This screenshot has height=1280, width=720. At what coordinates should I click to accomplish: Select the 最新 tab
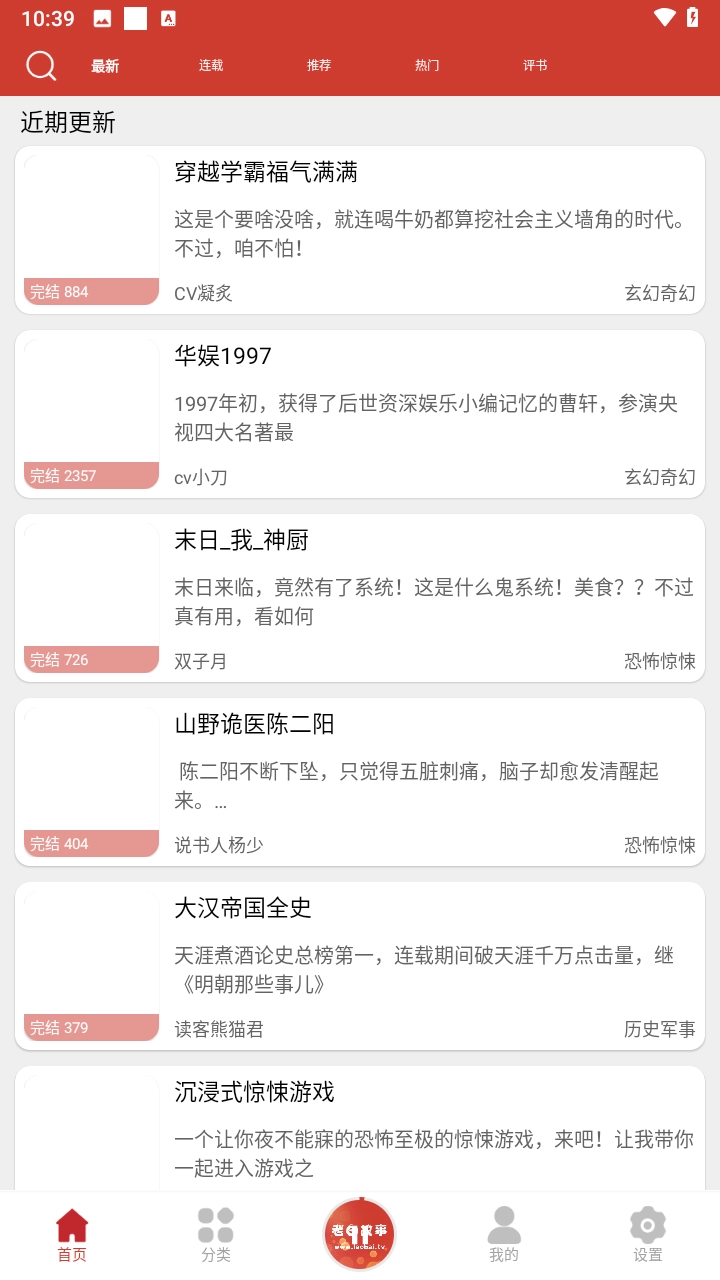(x=105, y=66)
